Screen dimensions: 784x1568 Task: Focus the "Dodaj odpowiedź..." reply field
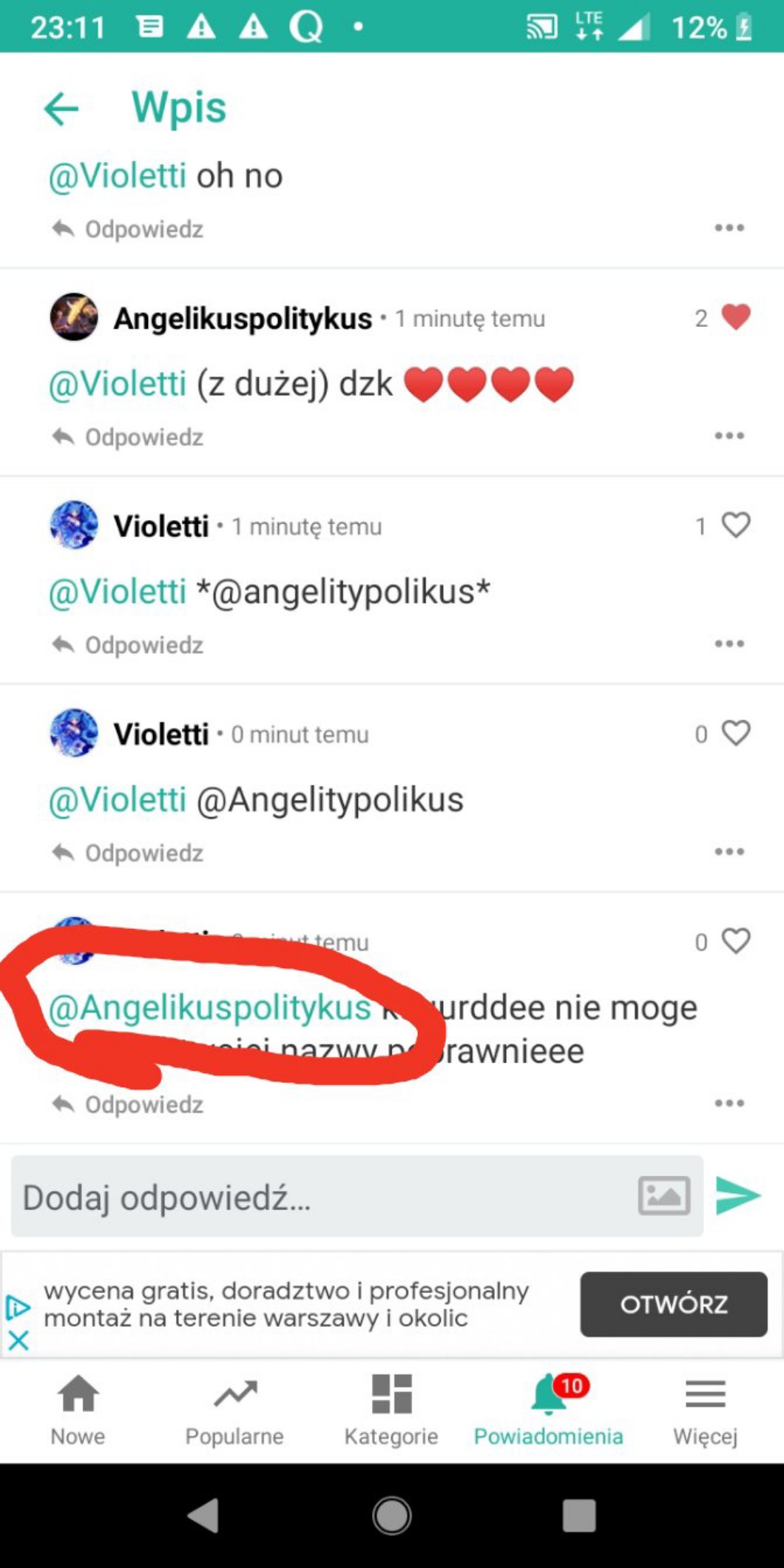pyautogui.click(x=318, y=1197)
